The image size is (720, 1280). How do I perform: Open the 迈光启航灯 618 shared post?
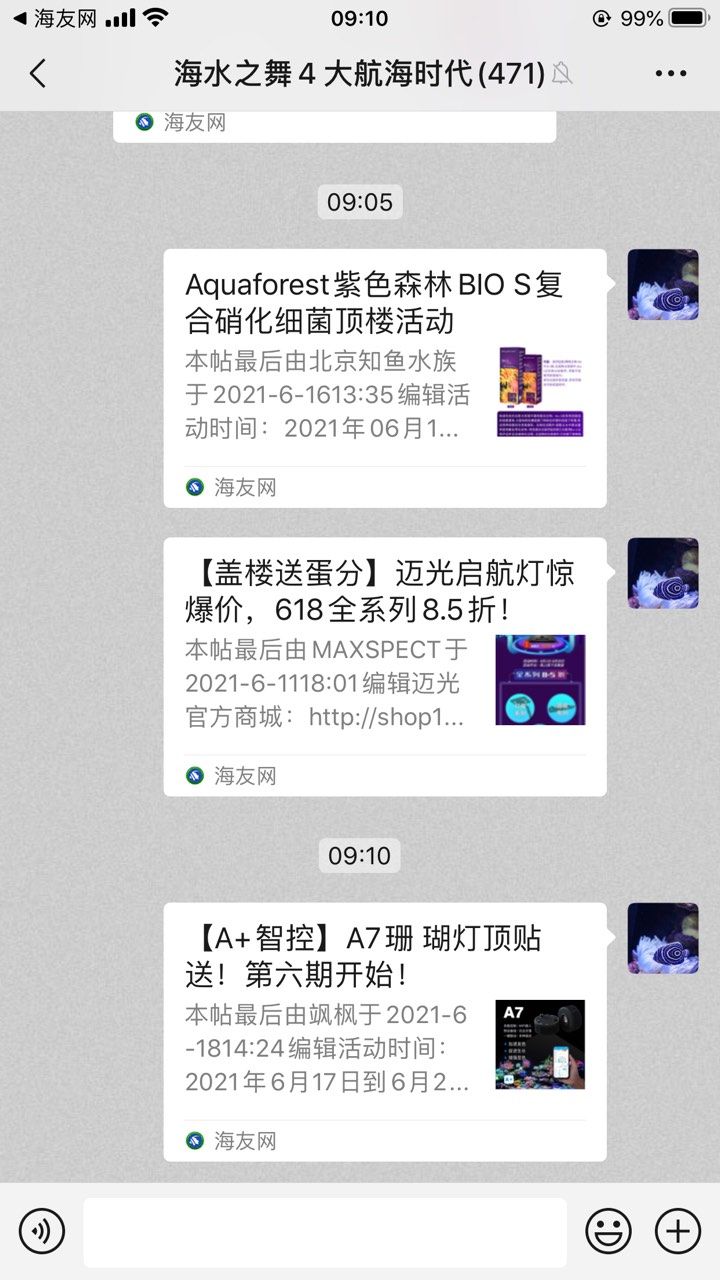click(x=384, y=666)
